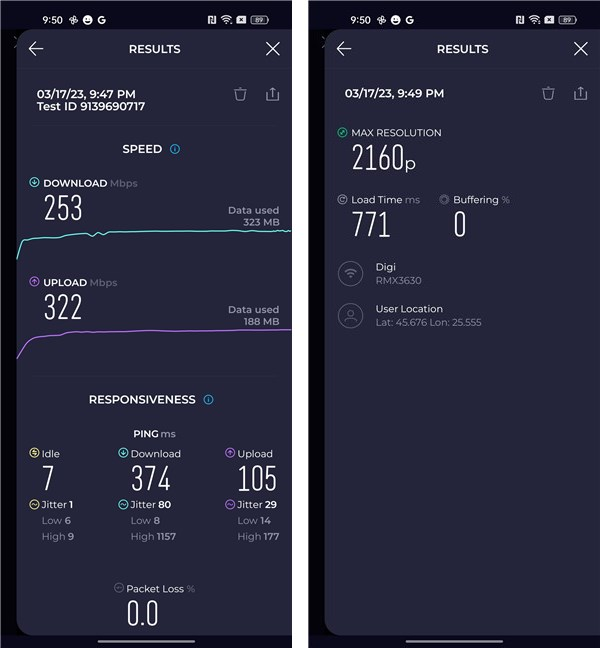The image size is (600, 648).
Task: Go back from the 9:47 PM speed results
Action: pyautogui.click(x=36, y=49)
